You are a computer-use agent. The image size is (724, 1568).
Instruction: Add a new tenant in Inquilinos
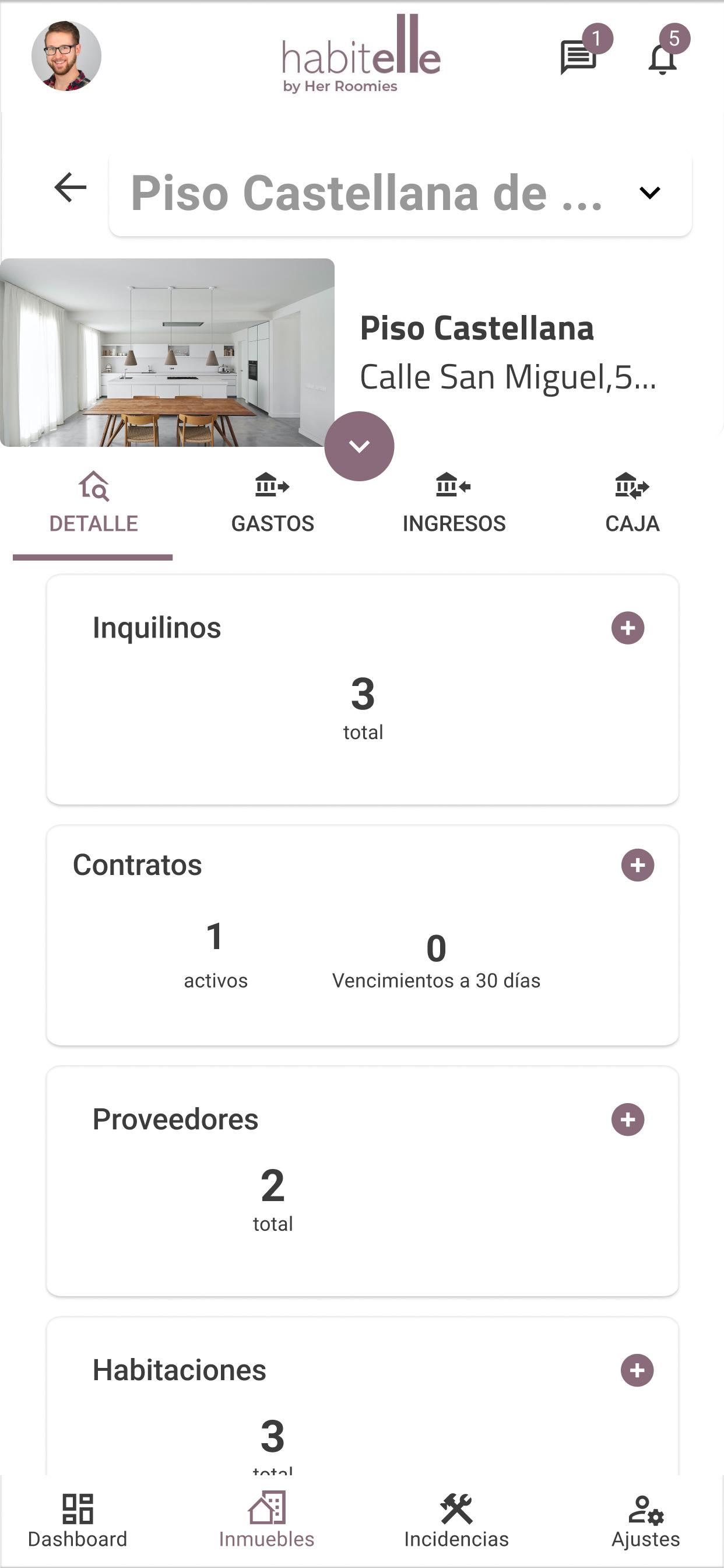click(628, 628)
